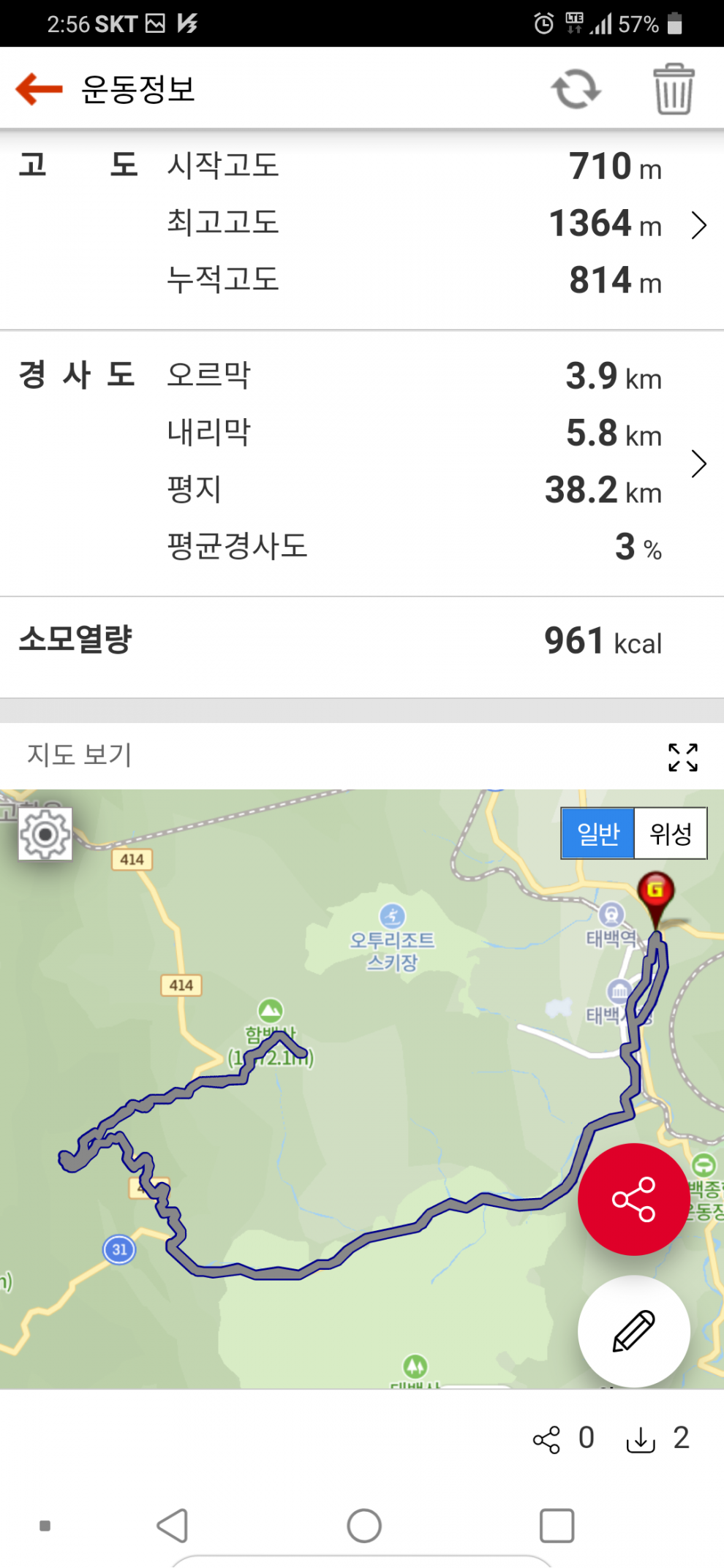
Task: Expand the map to fullscreen
Action: [x=682, y=757]
